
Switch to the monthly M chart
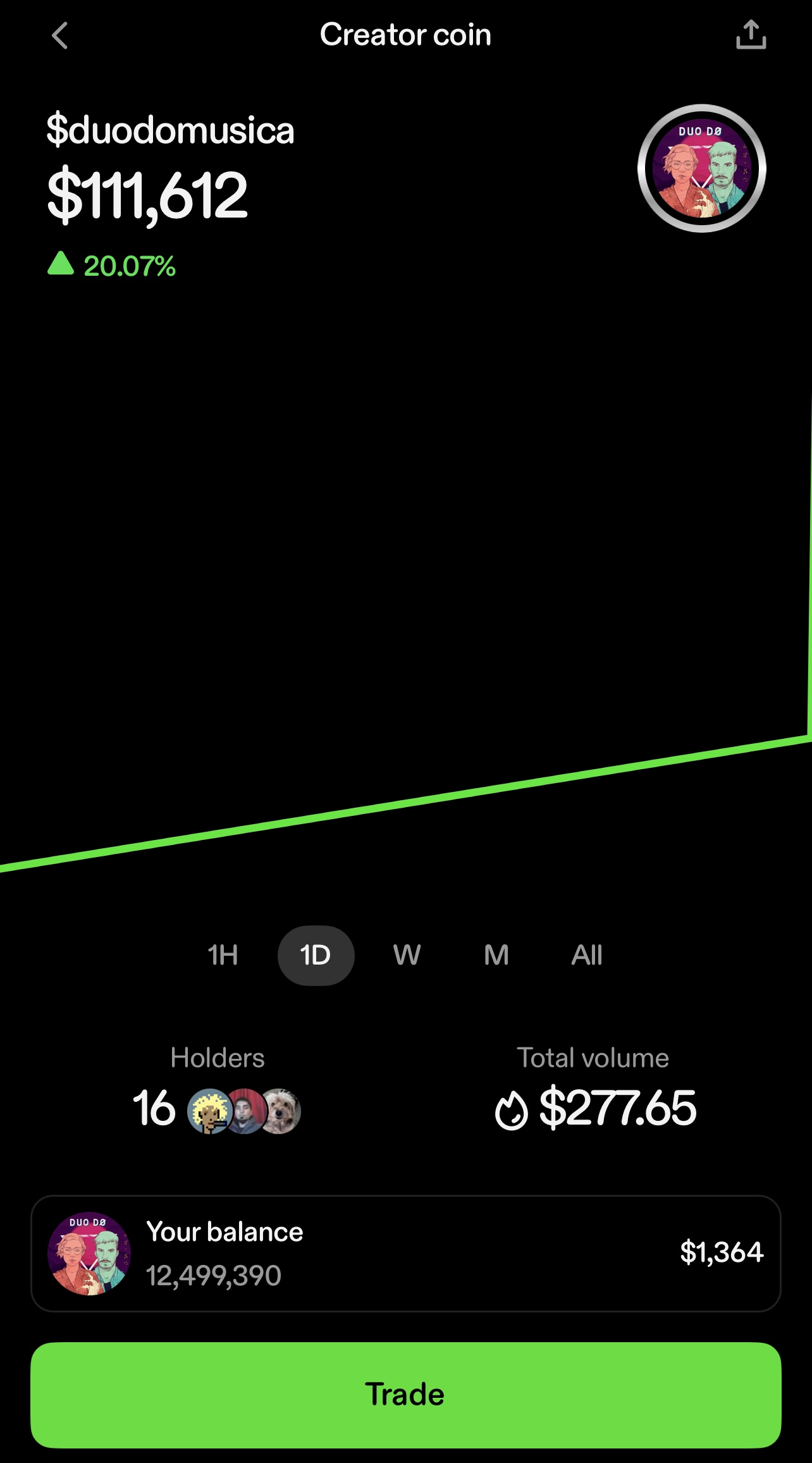[496, 955]
